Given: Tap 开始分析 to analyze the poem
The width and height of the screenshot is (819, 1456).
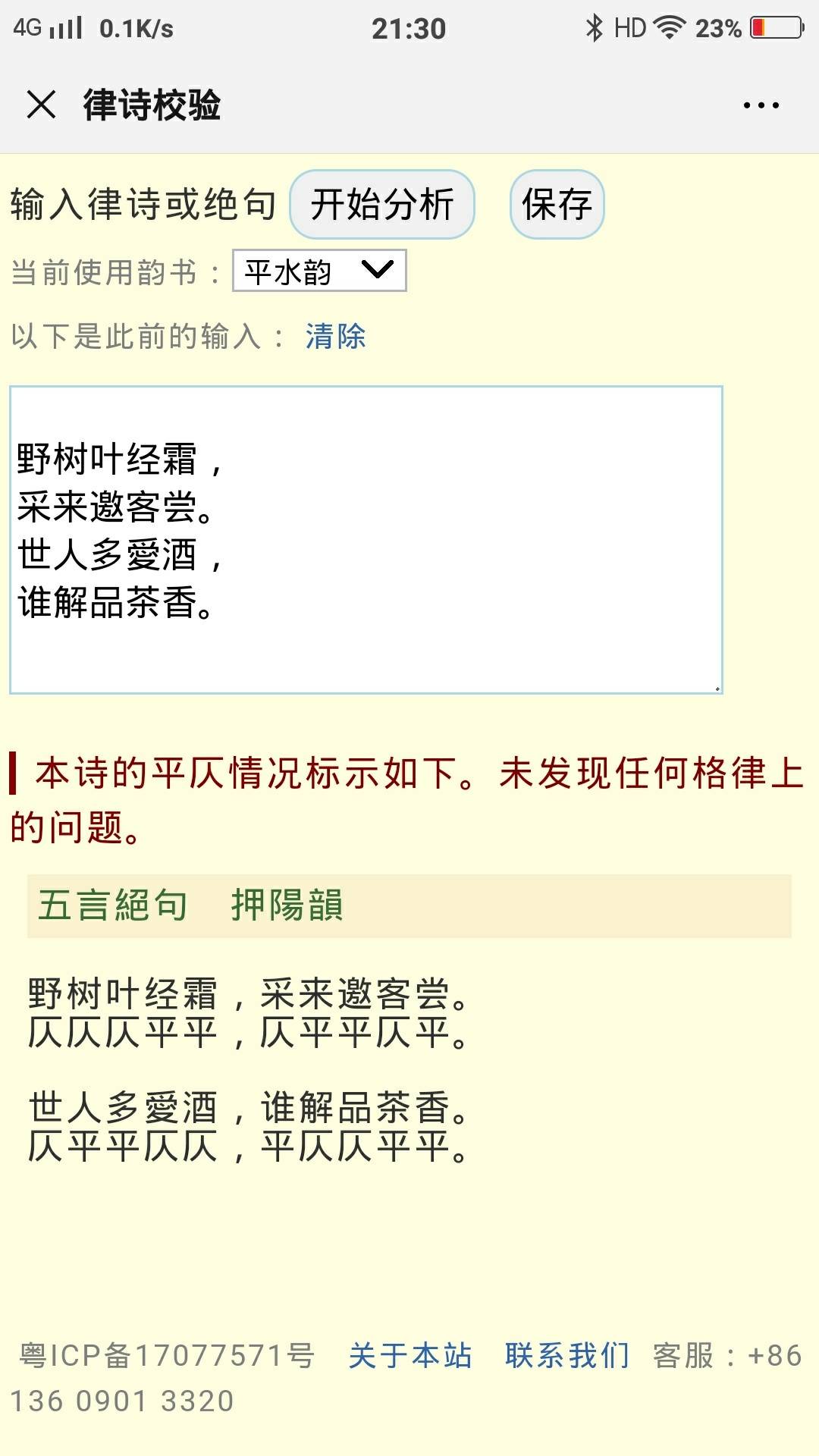Looking at the screenshot, I should point(382,205).
